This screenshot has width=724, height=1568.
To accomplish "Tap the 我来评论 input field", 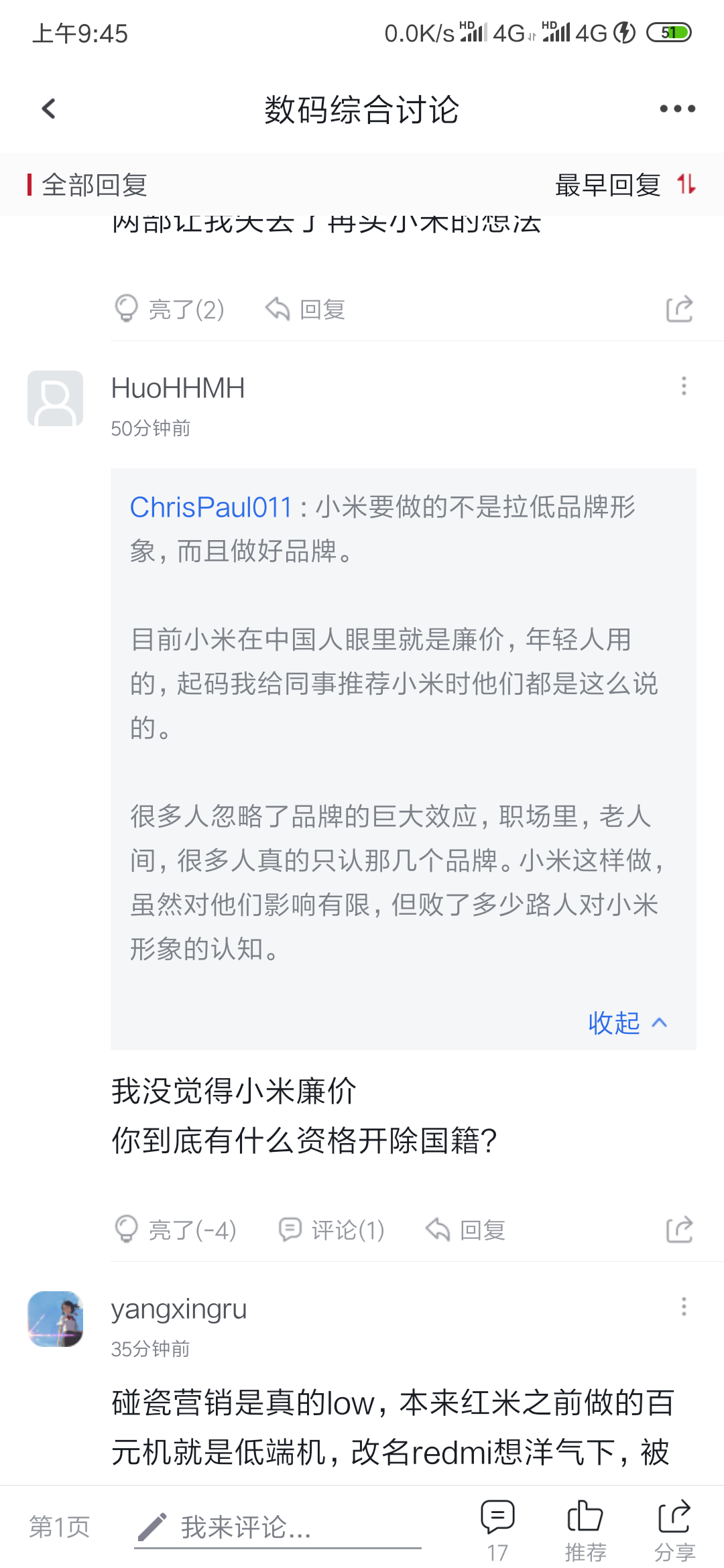I will (278, 1528).
